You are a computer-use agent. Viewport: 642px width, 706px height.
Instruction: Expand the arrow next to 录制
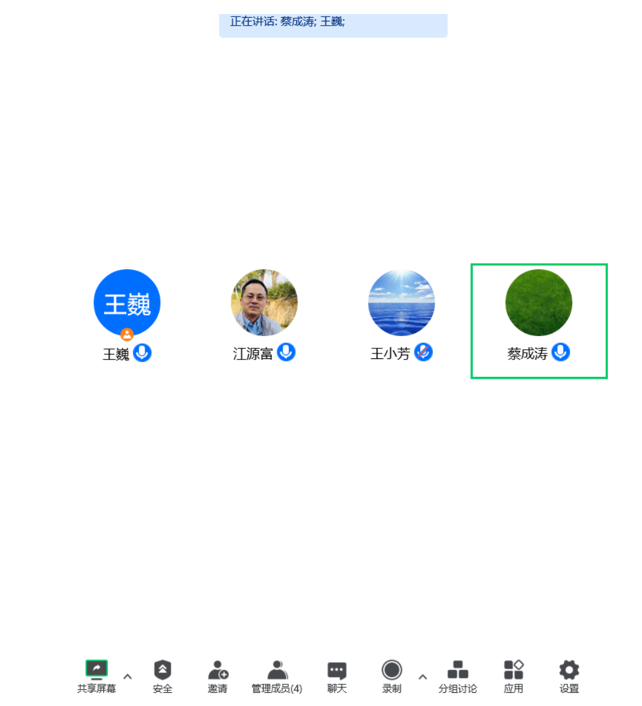tap(422, 677)
